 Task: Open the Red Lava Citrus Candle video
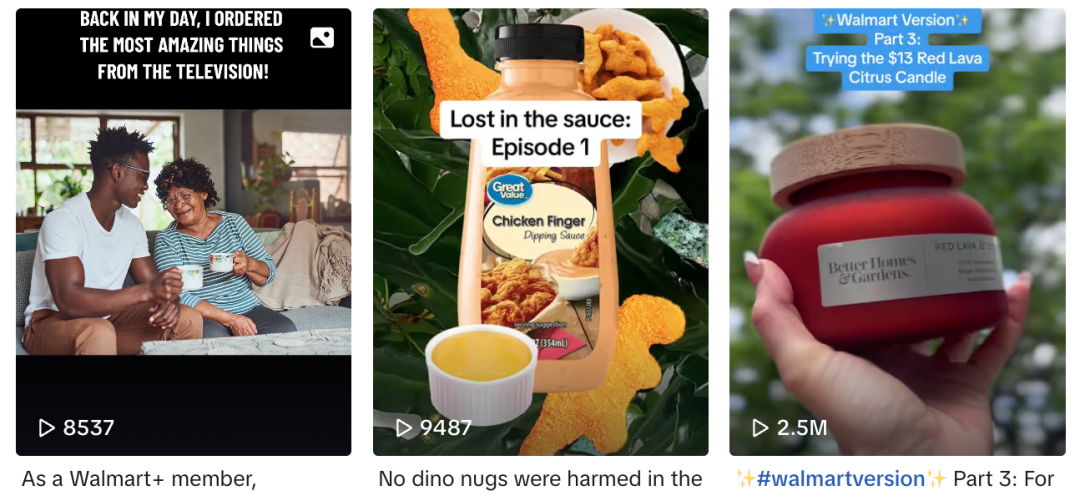(x=897, y=232)
